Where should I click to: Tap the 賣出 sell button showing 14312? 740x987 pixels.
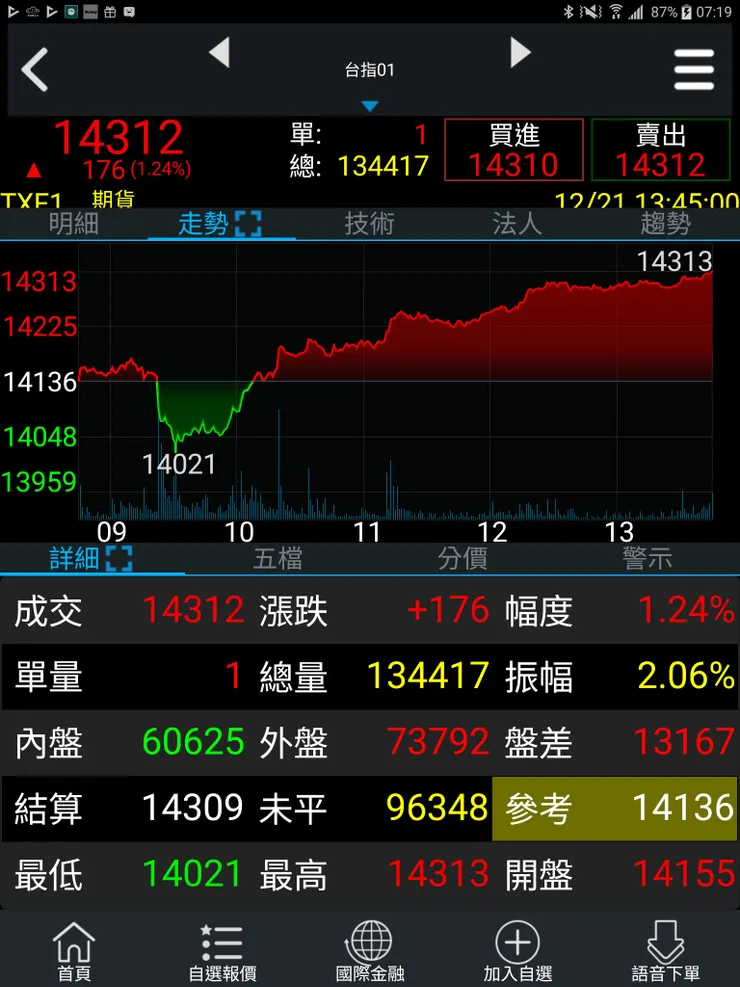click(x=660, y=147)
